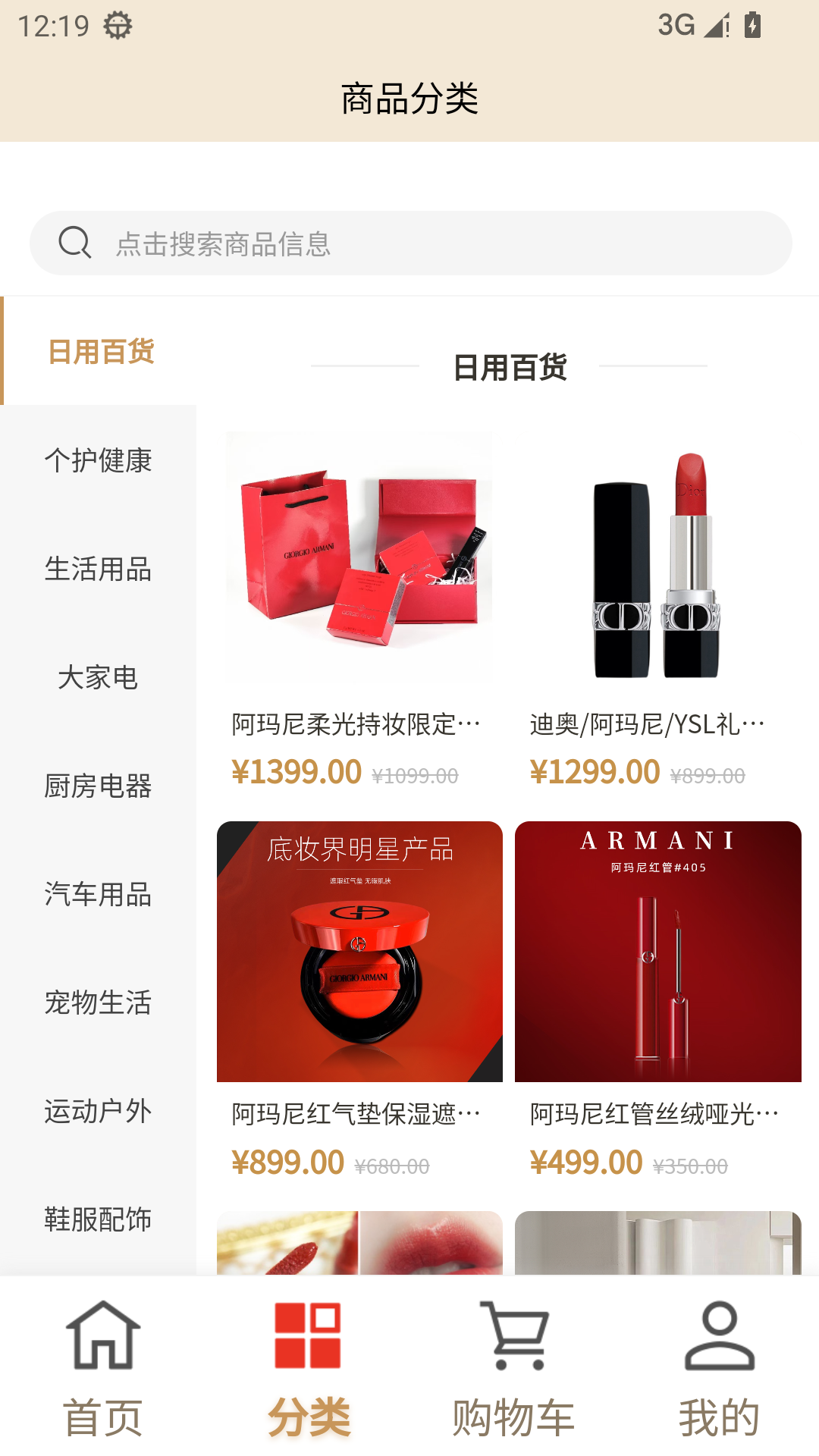
Task: Open the 生活用品 category
Action: pyautogui.click(x=99, y=568)
